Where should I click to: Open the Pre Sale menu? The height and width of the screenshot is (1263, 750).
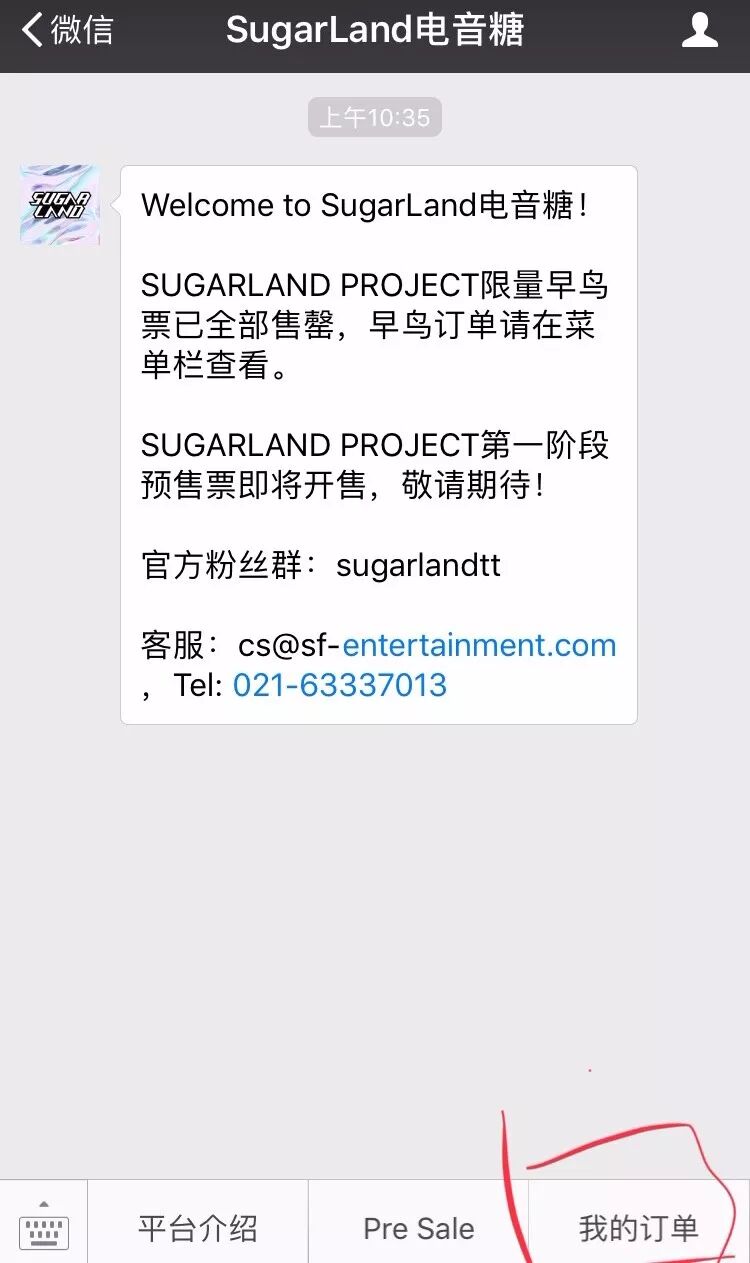tap(418, 1228)
